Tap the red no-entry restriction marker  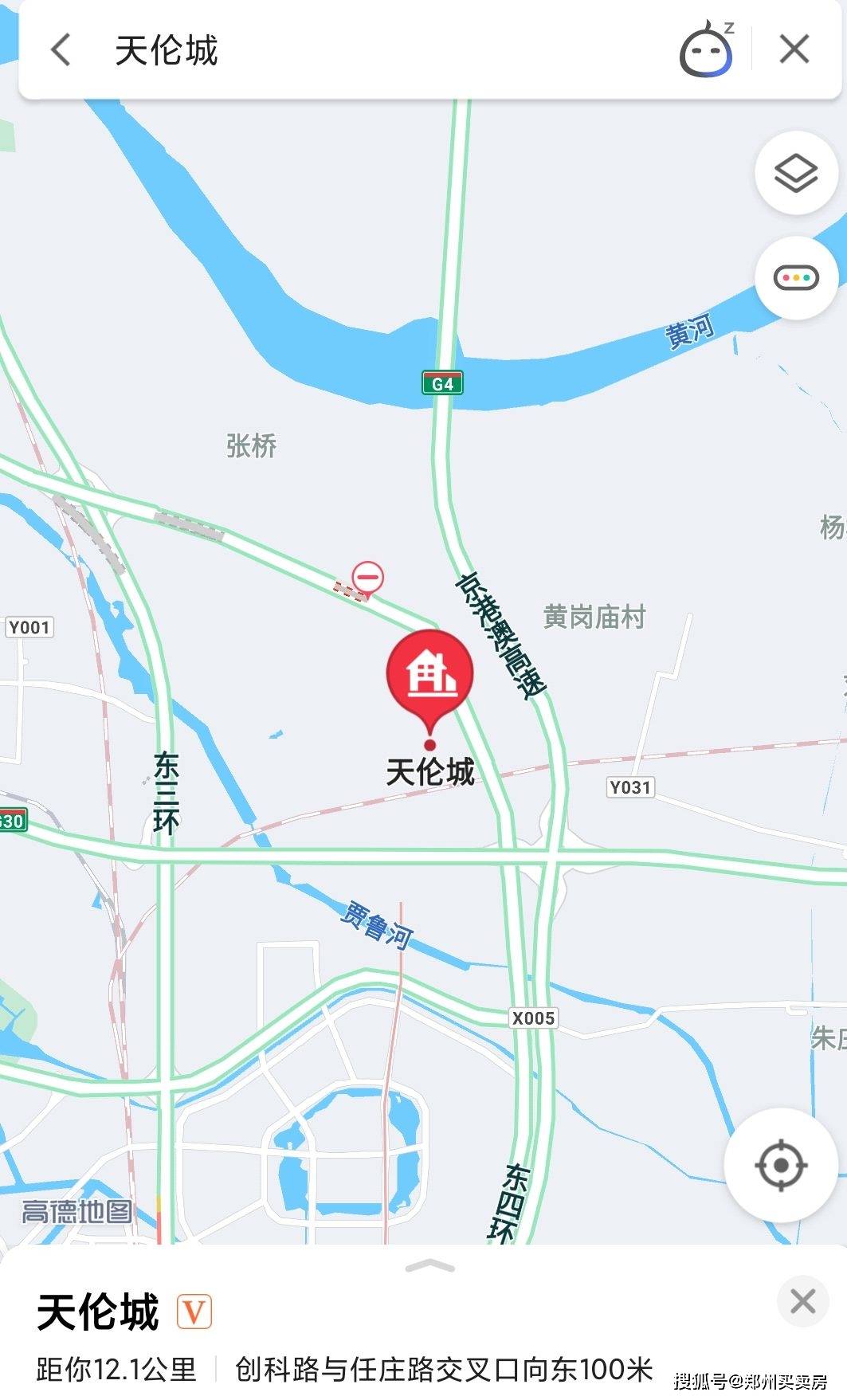coord(368,578)
